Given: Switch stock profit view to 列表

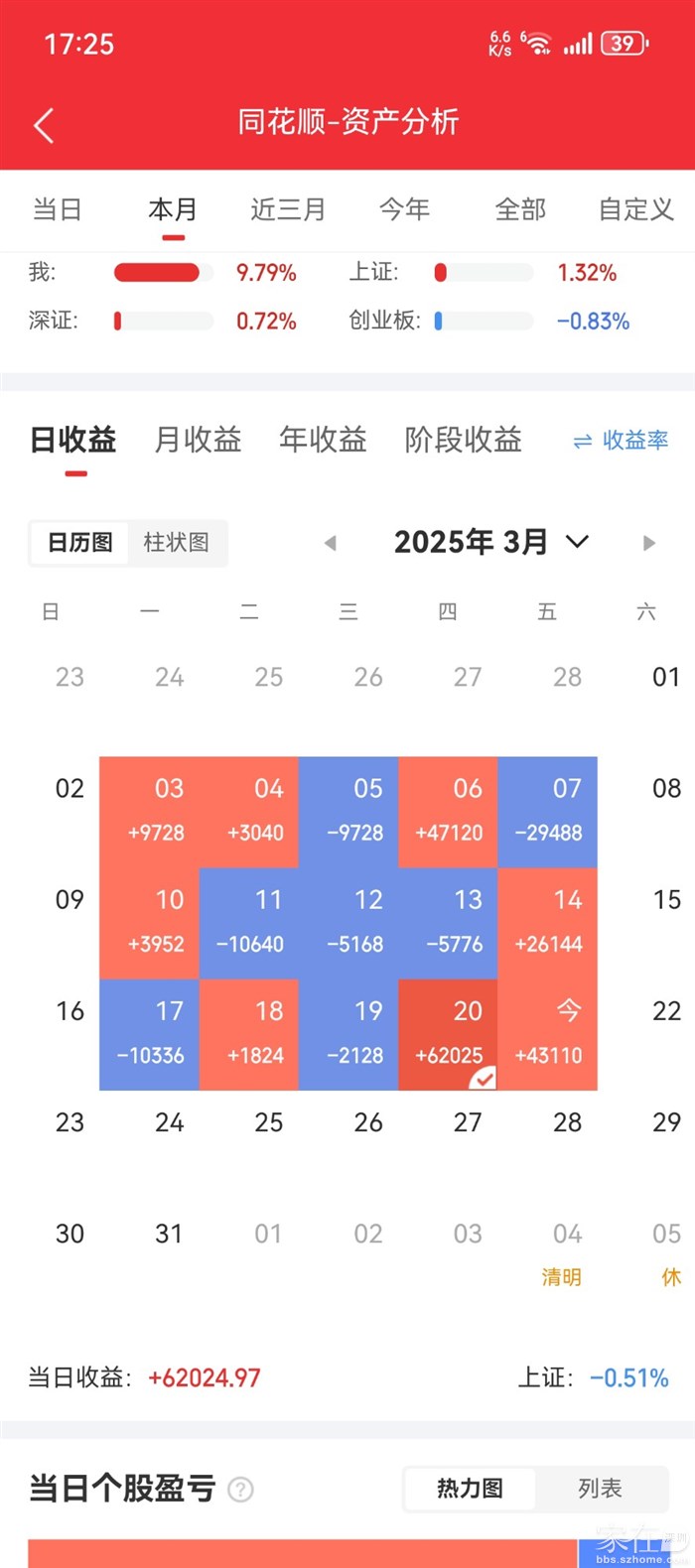Looking at the screenshot, I should click(600, 1489).
